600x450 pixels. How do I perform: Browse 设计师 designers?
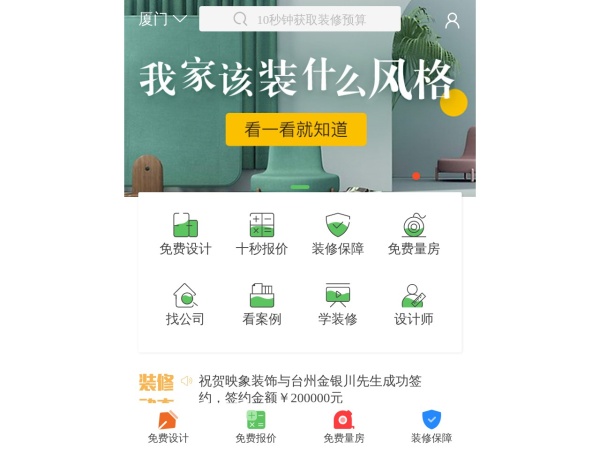click(x=414, y=305)
